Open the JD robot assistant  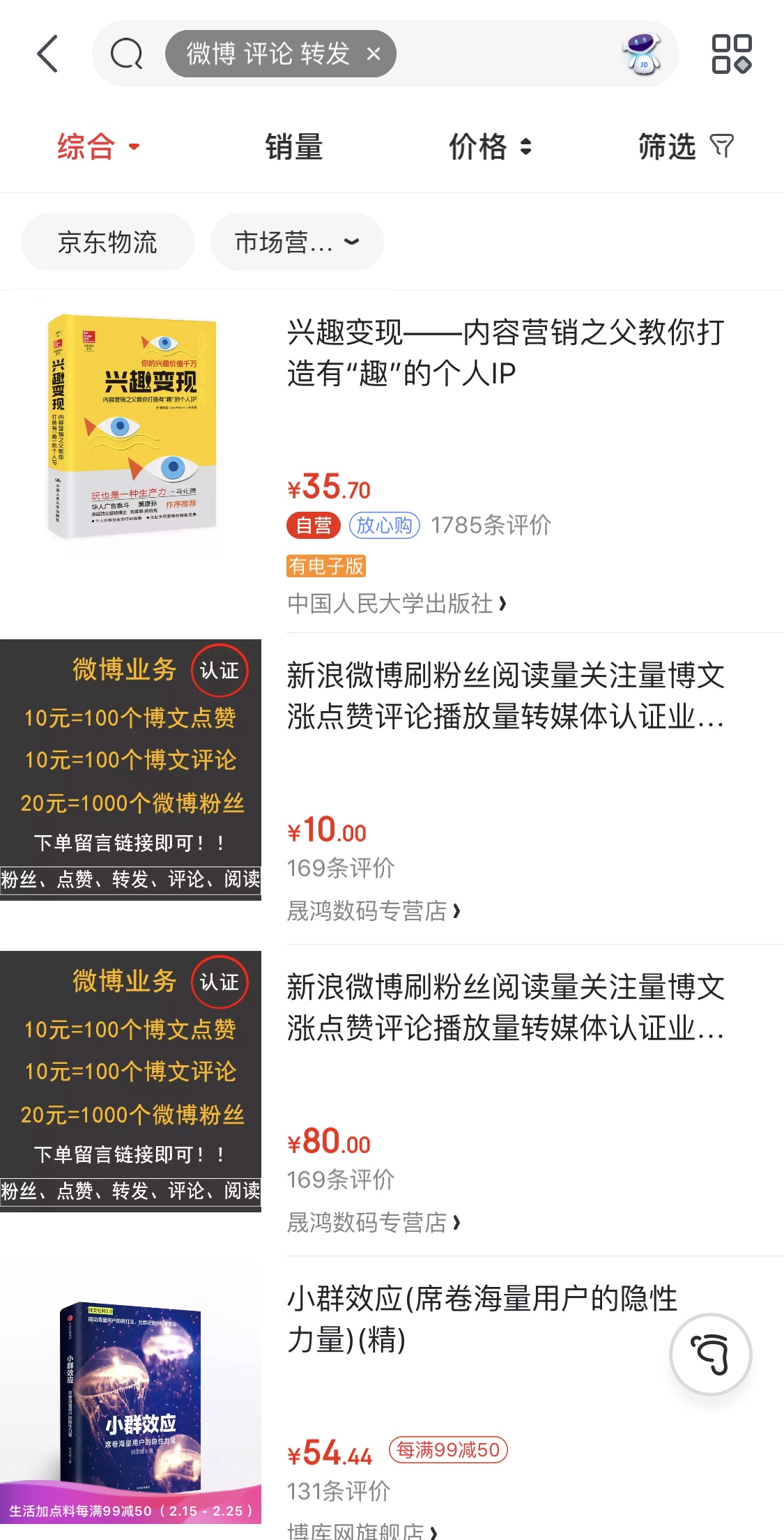pos(641,54)
